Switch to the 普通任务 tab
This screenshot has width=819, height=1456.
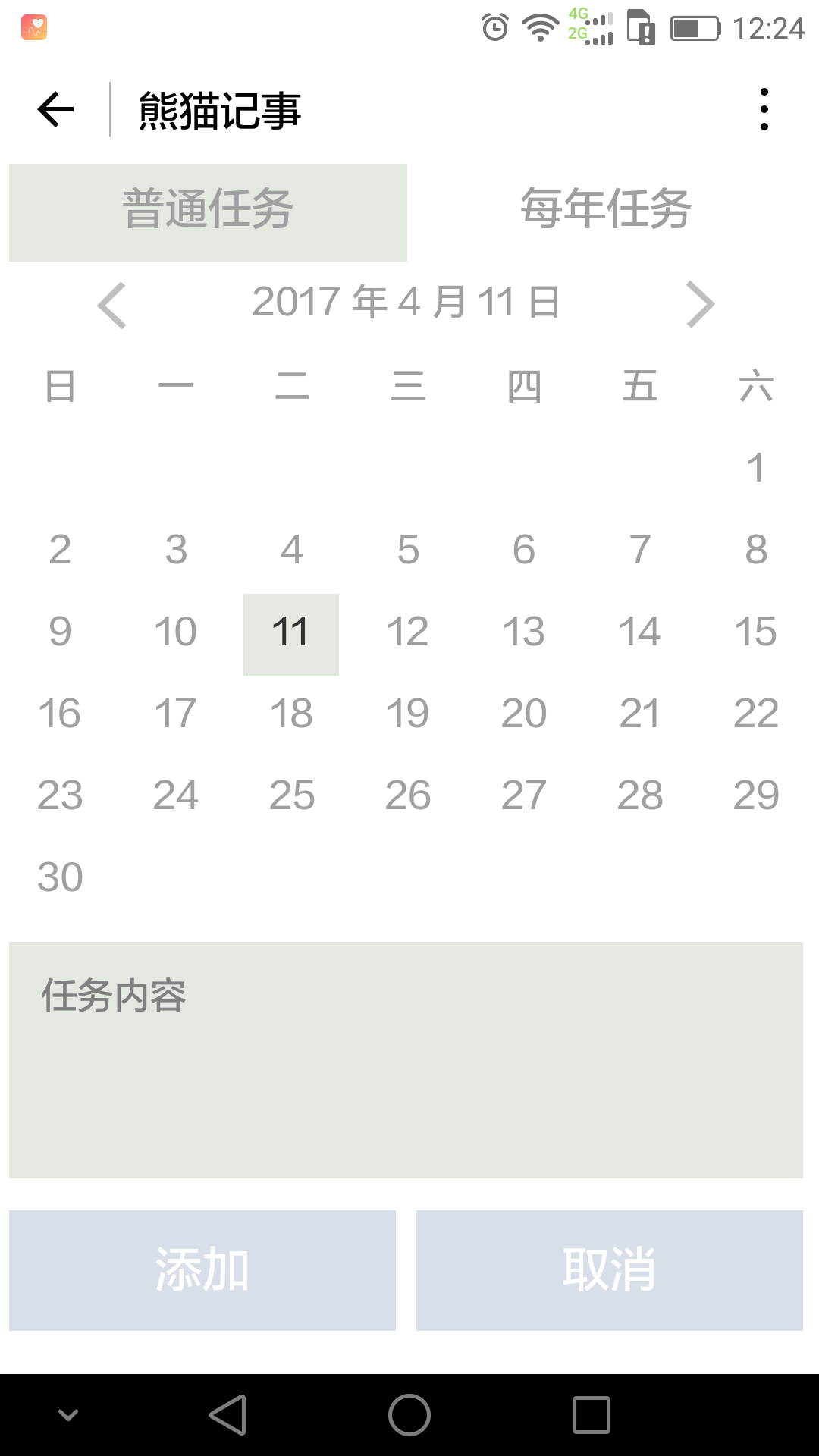click(208, 212)
